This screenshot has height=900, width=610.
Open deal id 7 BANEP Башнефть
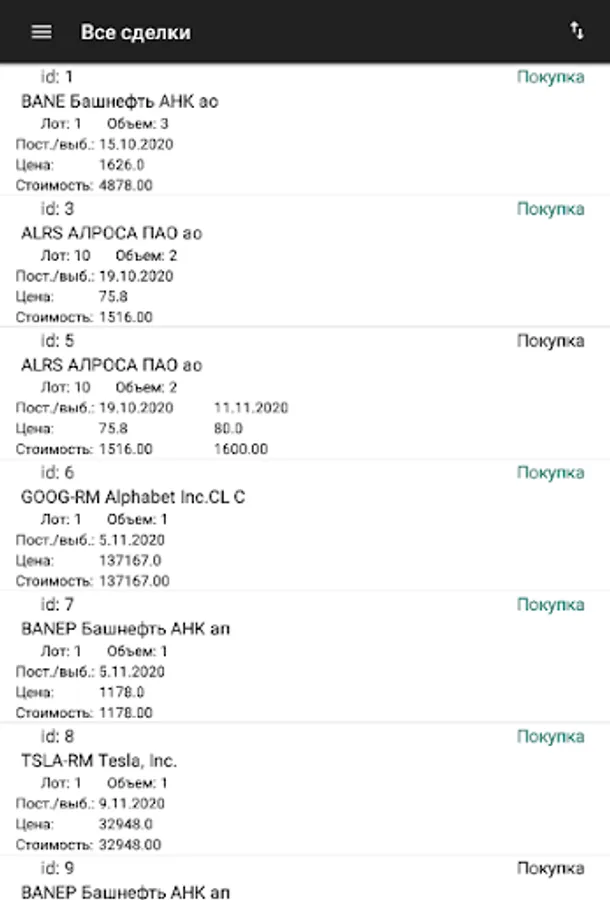[x=305, y=658]
